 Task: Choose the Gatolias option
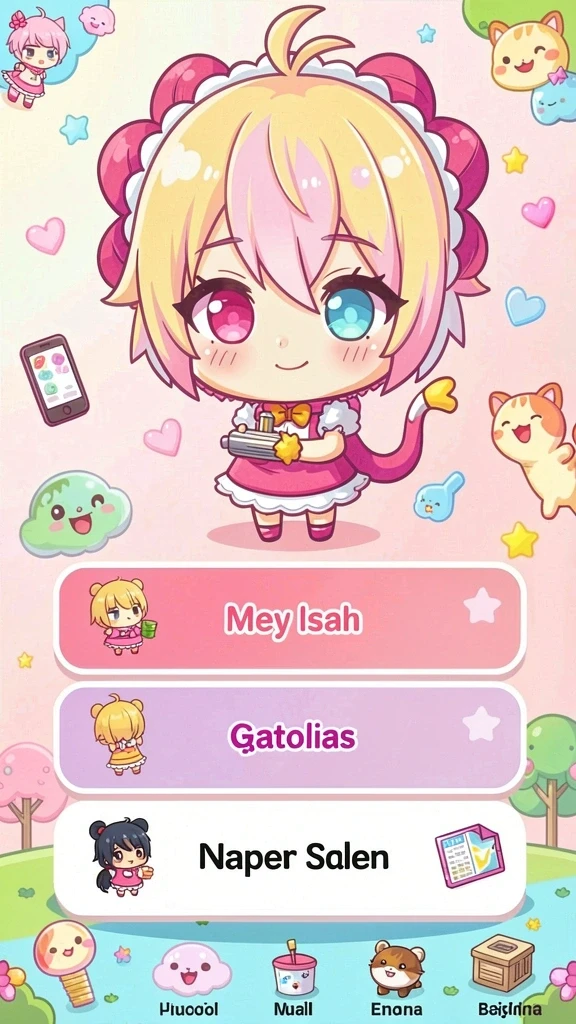pyautogui.click(x=290, y=738)
